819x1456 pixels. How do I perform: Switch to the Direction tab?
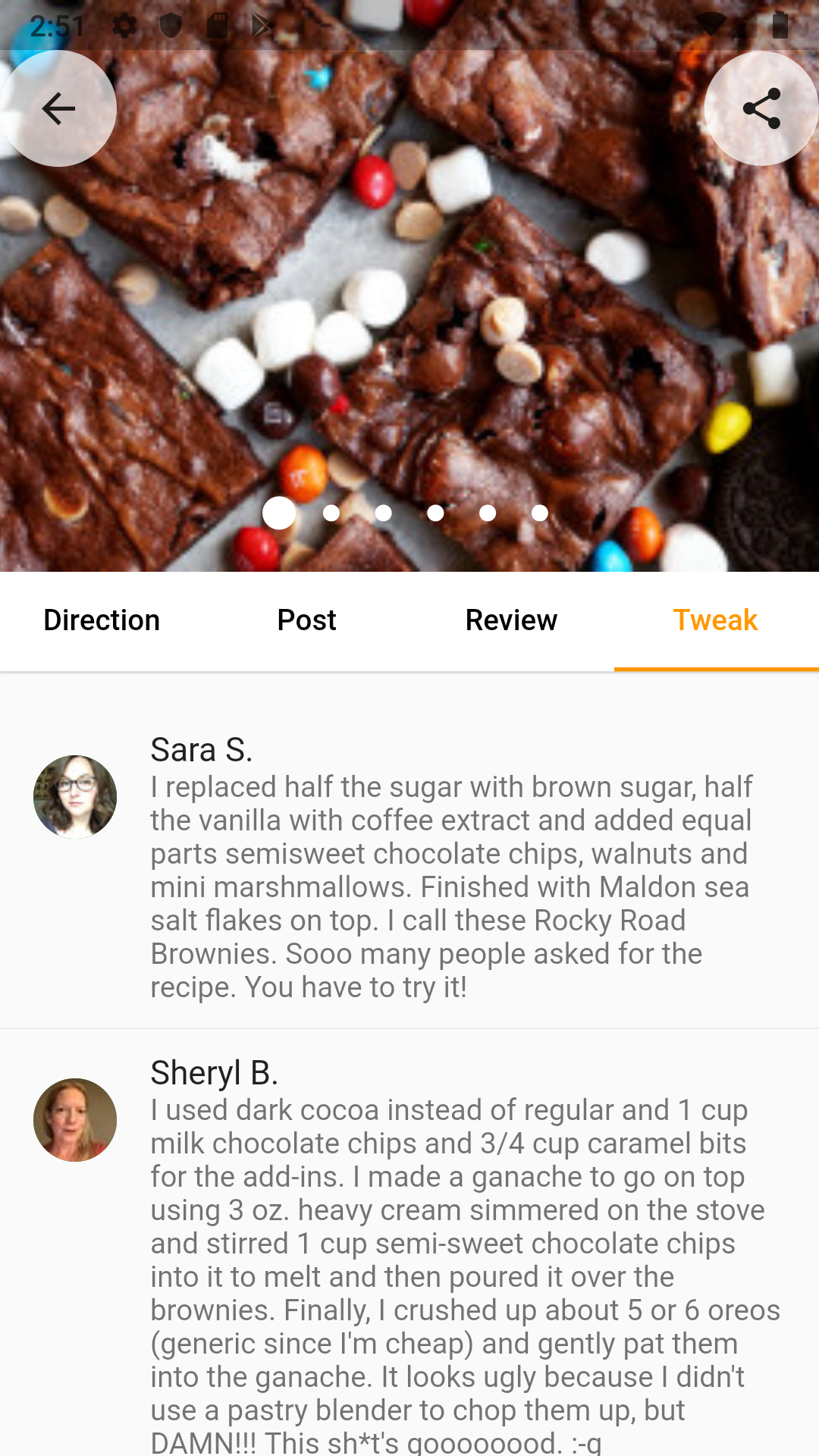[x=102, y=620]
